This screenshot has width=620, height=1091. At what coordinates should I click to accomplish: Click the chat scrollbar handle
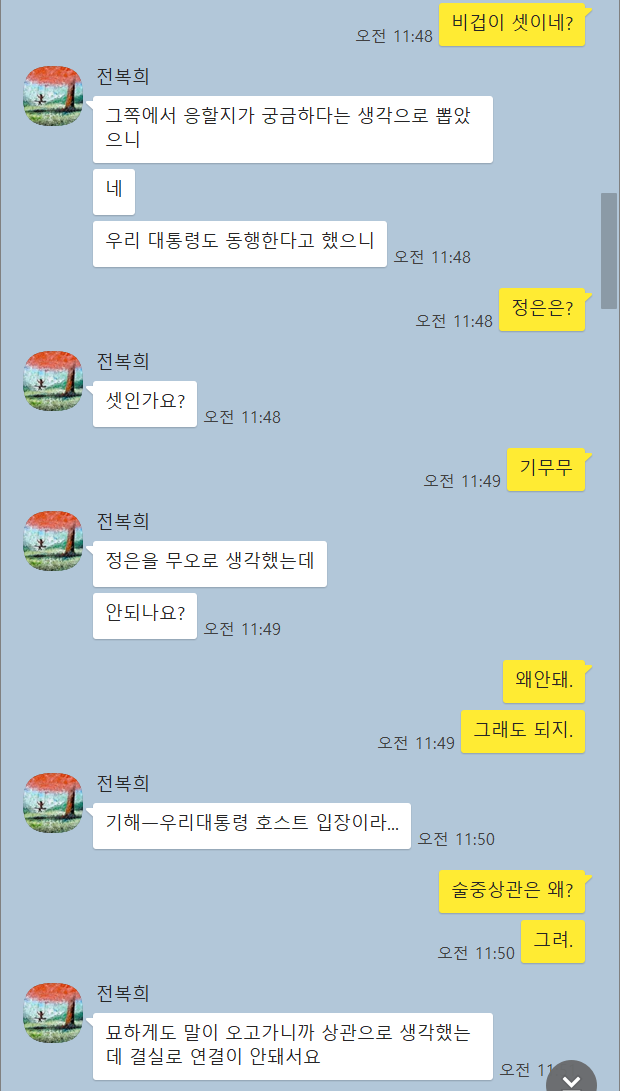609,251
